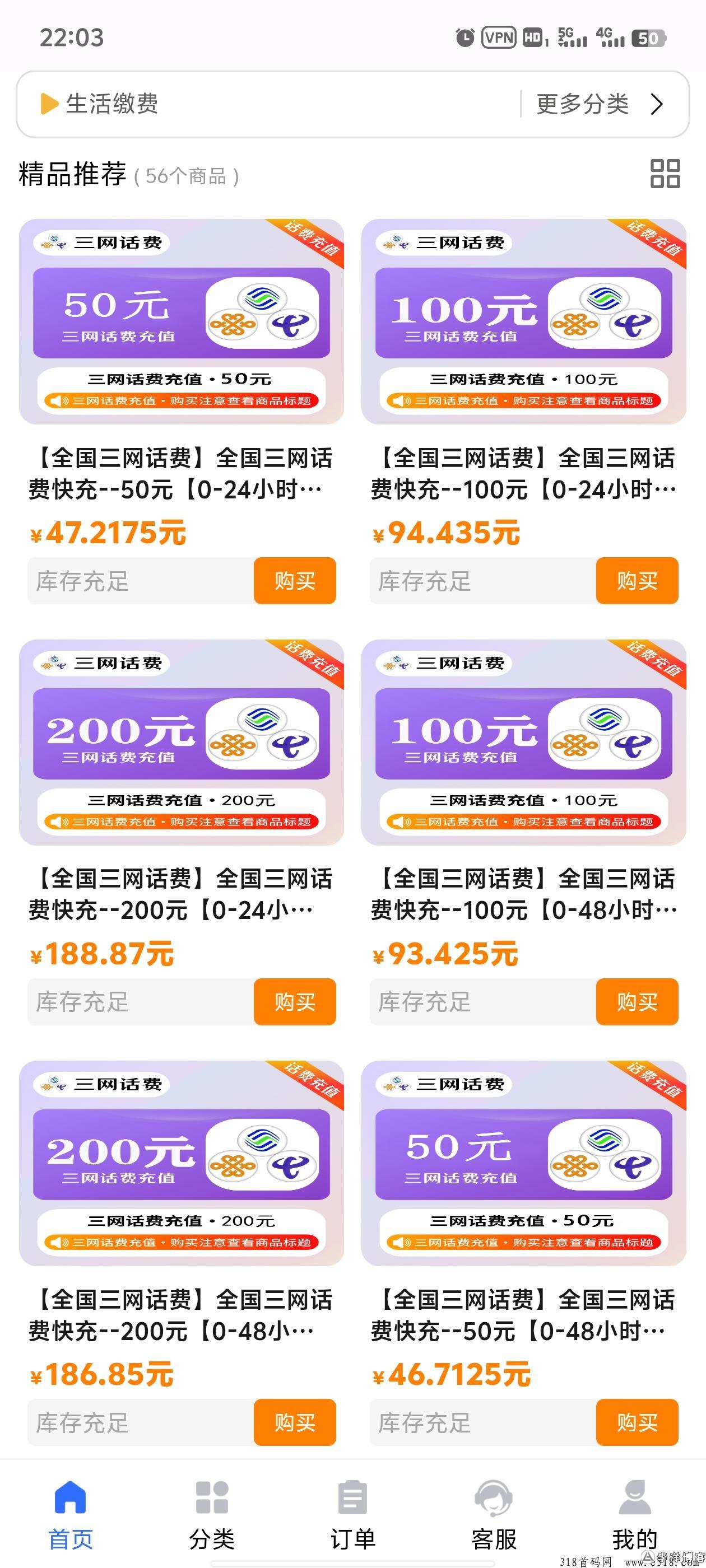Viewport: 706px width, 1568px height.
Task: Buy the 100元 top-up priced 94.435元
Action: (637, 581)
